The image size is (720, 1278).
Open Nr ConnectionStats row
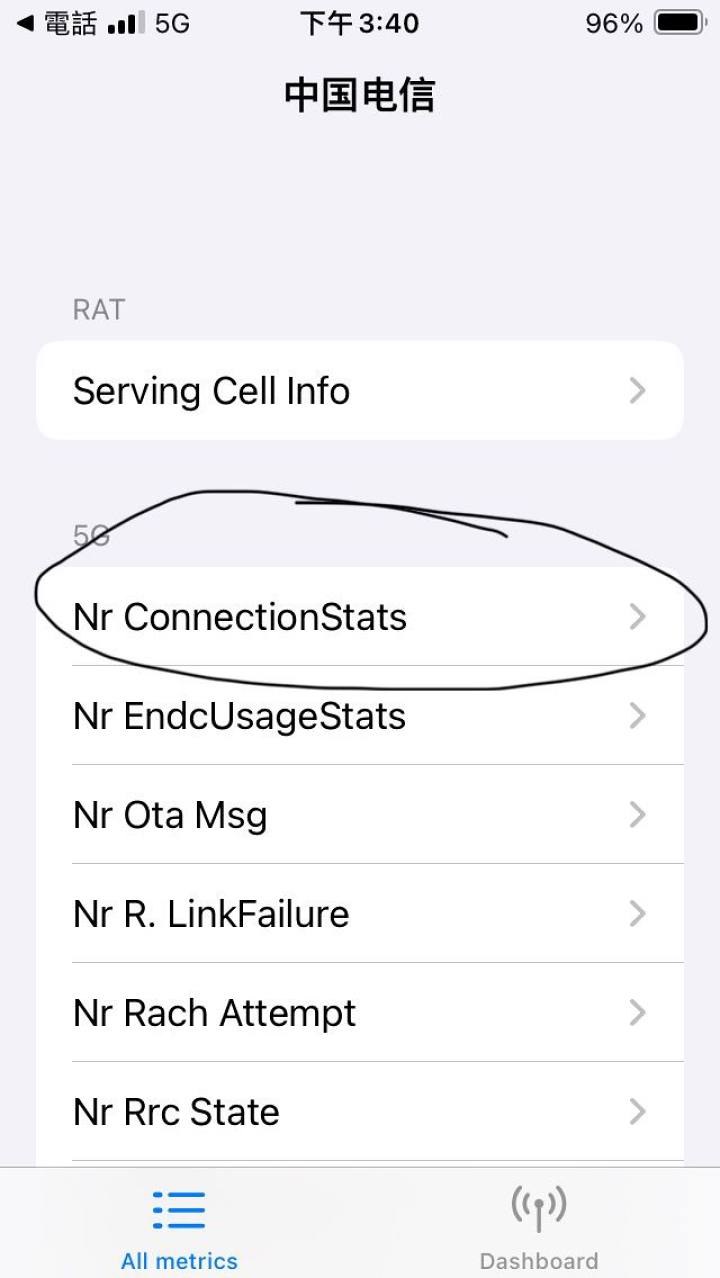tap(360, 617)
